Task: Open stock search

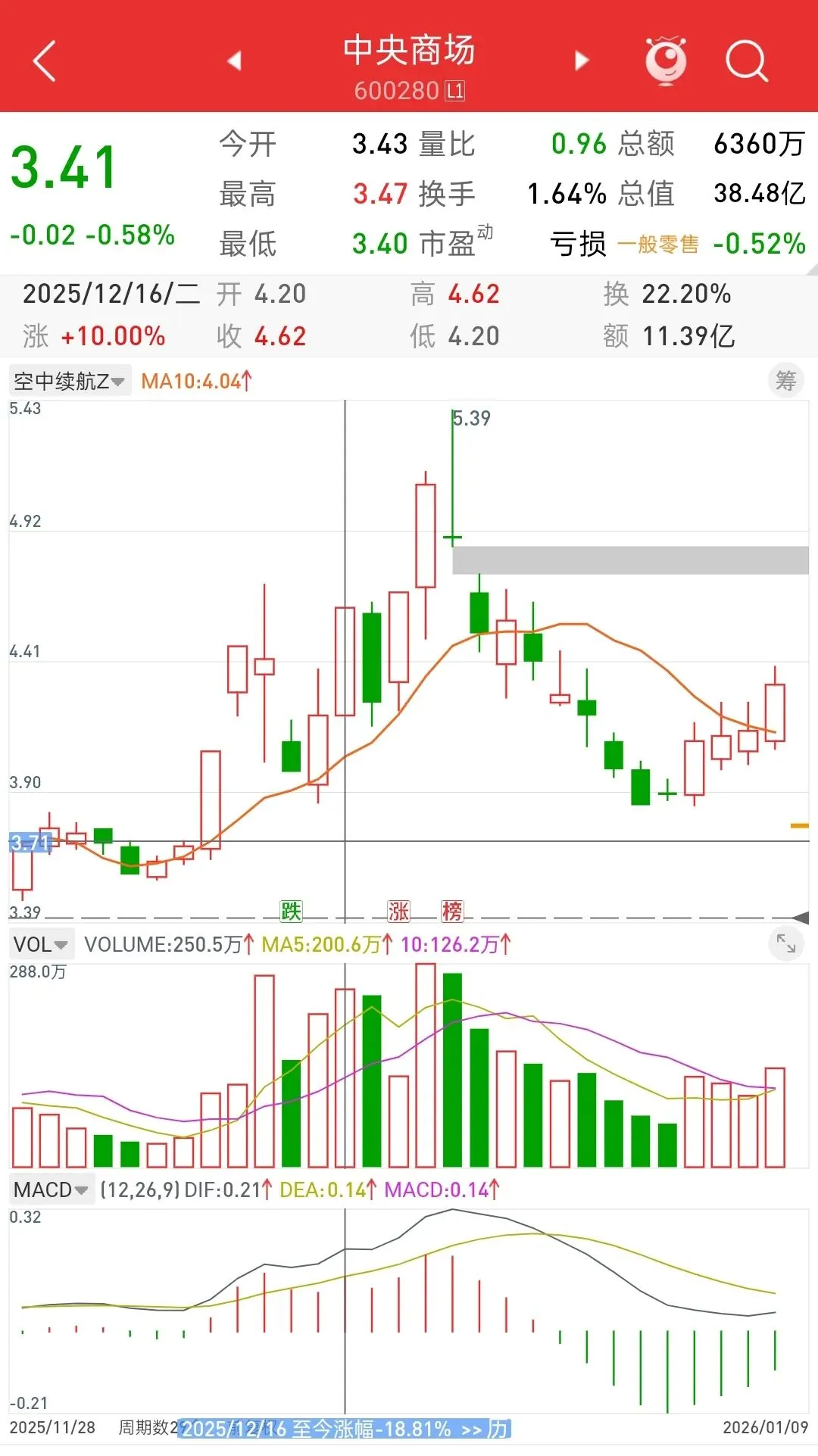Action: (x=746, y=61)
